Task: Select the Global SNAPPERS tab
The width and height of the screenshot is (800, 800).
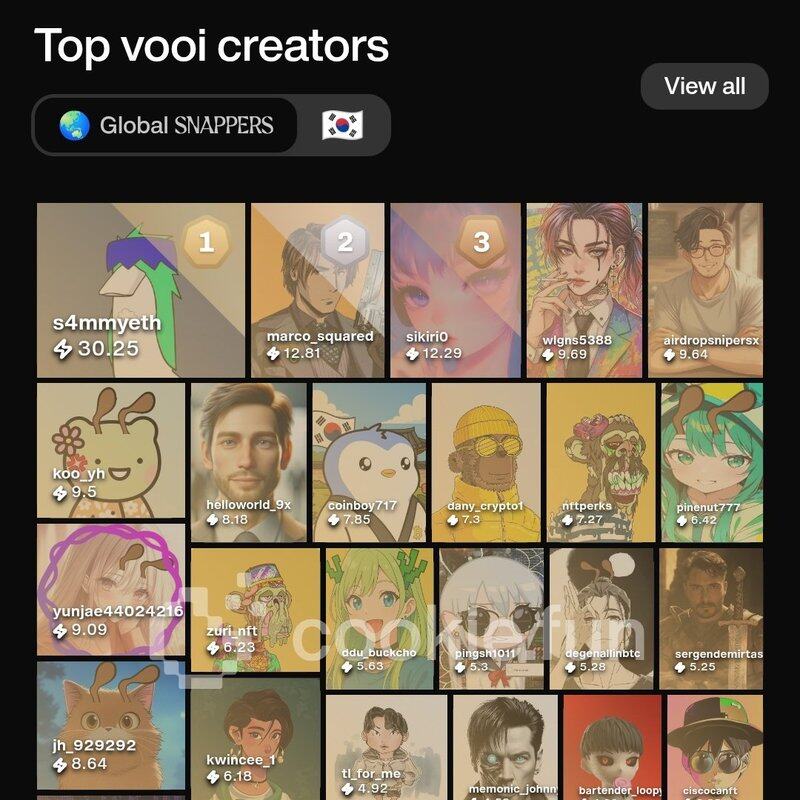Action: point(166,125)
